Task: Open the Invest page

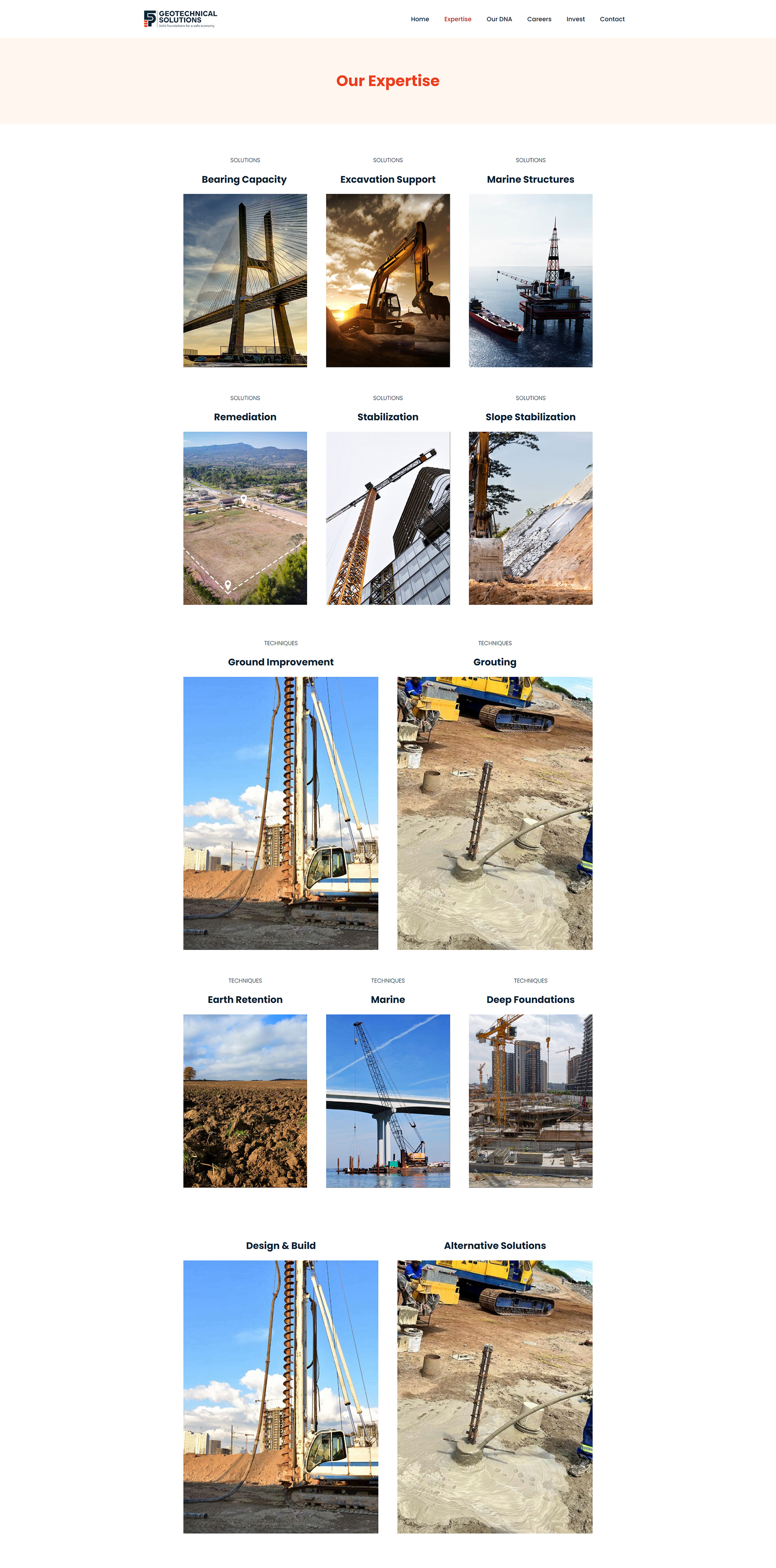Action: tap(575, 19)
